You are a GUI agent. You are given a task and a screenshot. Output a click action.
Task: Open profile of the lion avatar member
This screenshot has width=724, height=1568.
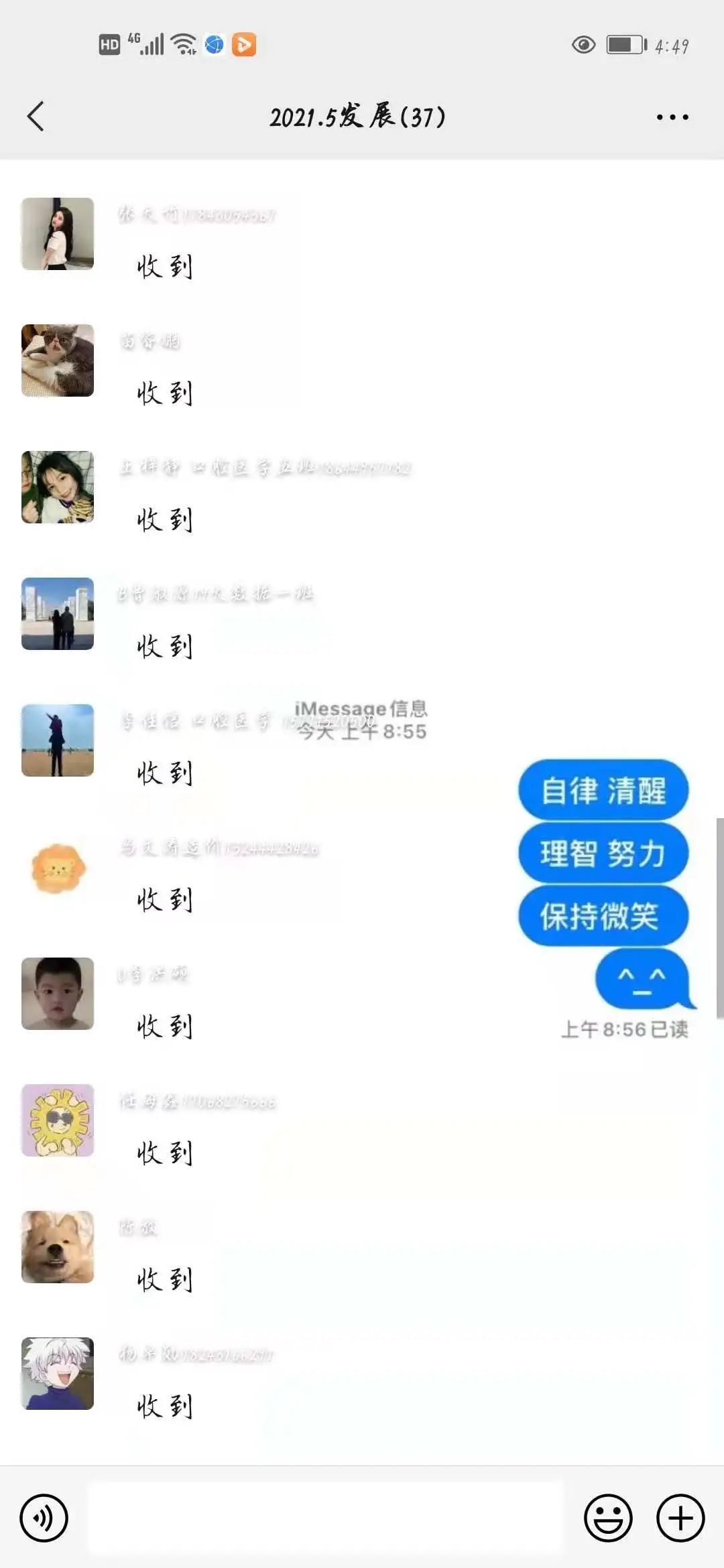58,868
